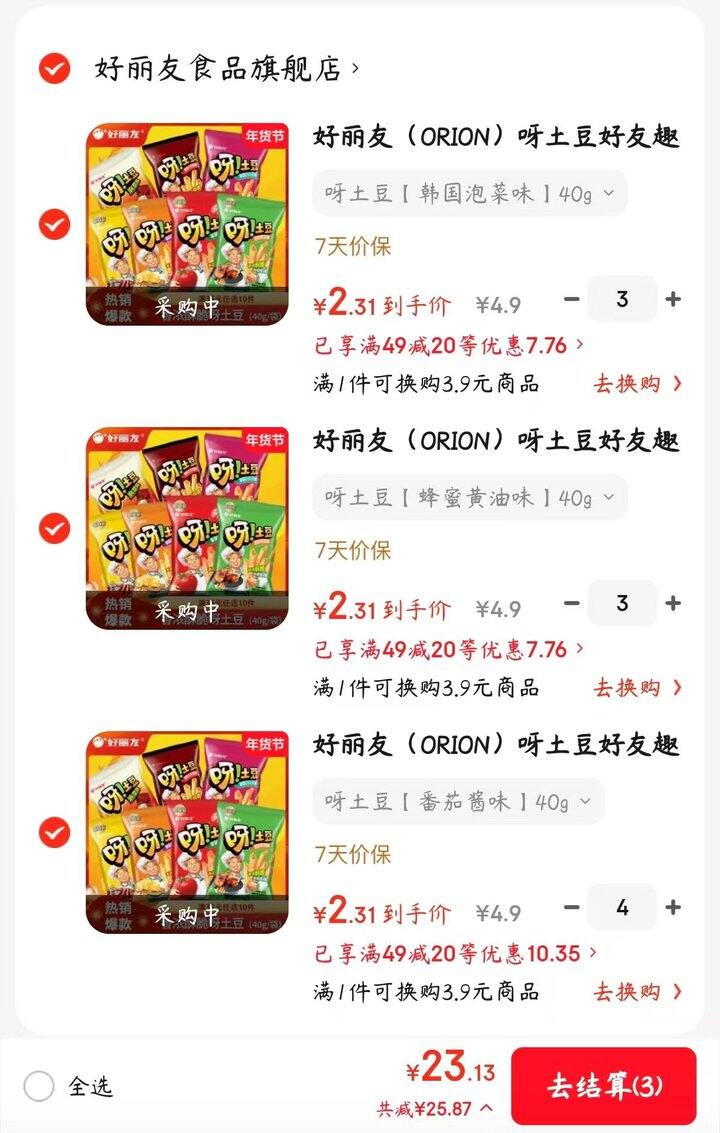Uncheck the 番茄酱味 item checkbox

[54, 832]
